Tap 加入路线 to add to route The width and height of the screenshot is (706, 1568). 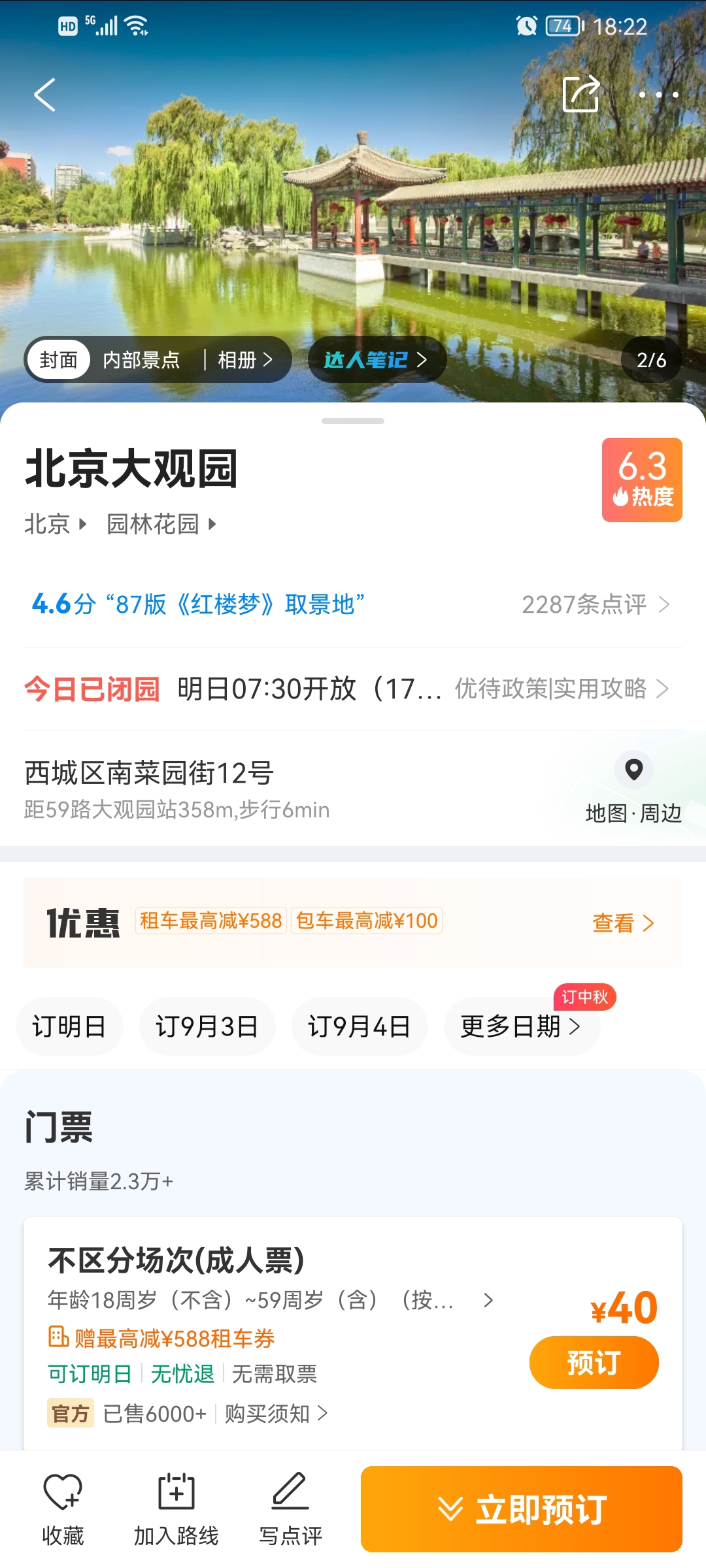(176, 1509)
